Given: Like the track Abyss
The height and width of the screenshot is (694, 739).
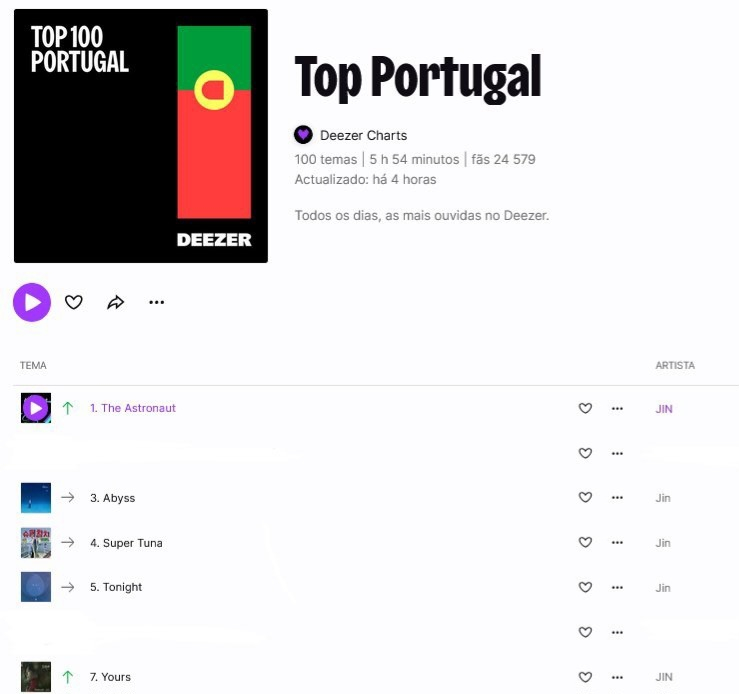Looking at the screenshot, I should click(586, 498).
